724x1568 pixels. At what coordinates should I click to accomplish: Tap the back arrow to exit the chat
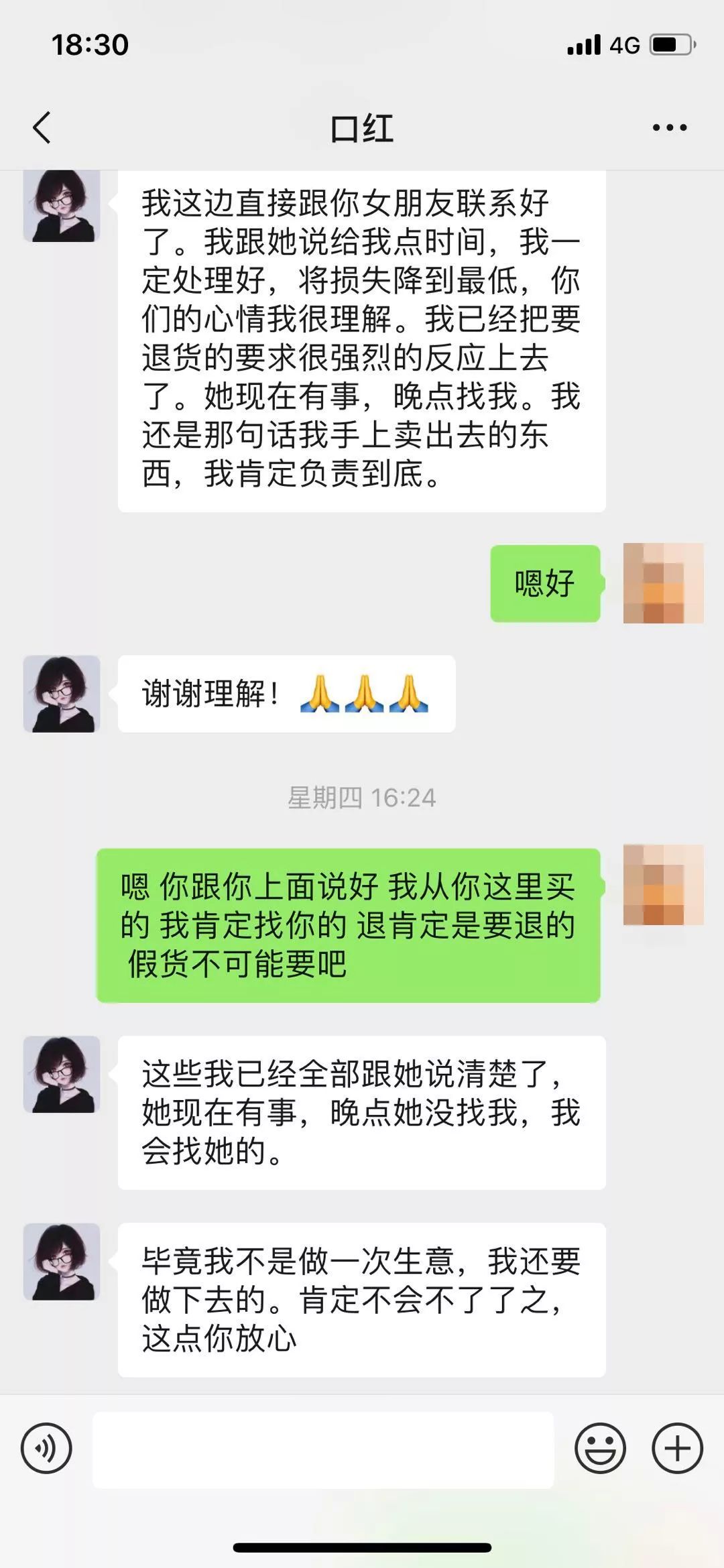(x=42, y=127)
